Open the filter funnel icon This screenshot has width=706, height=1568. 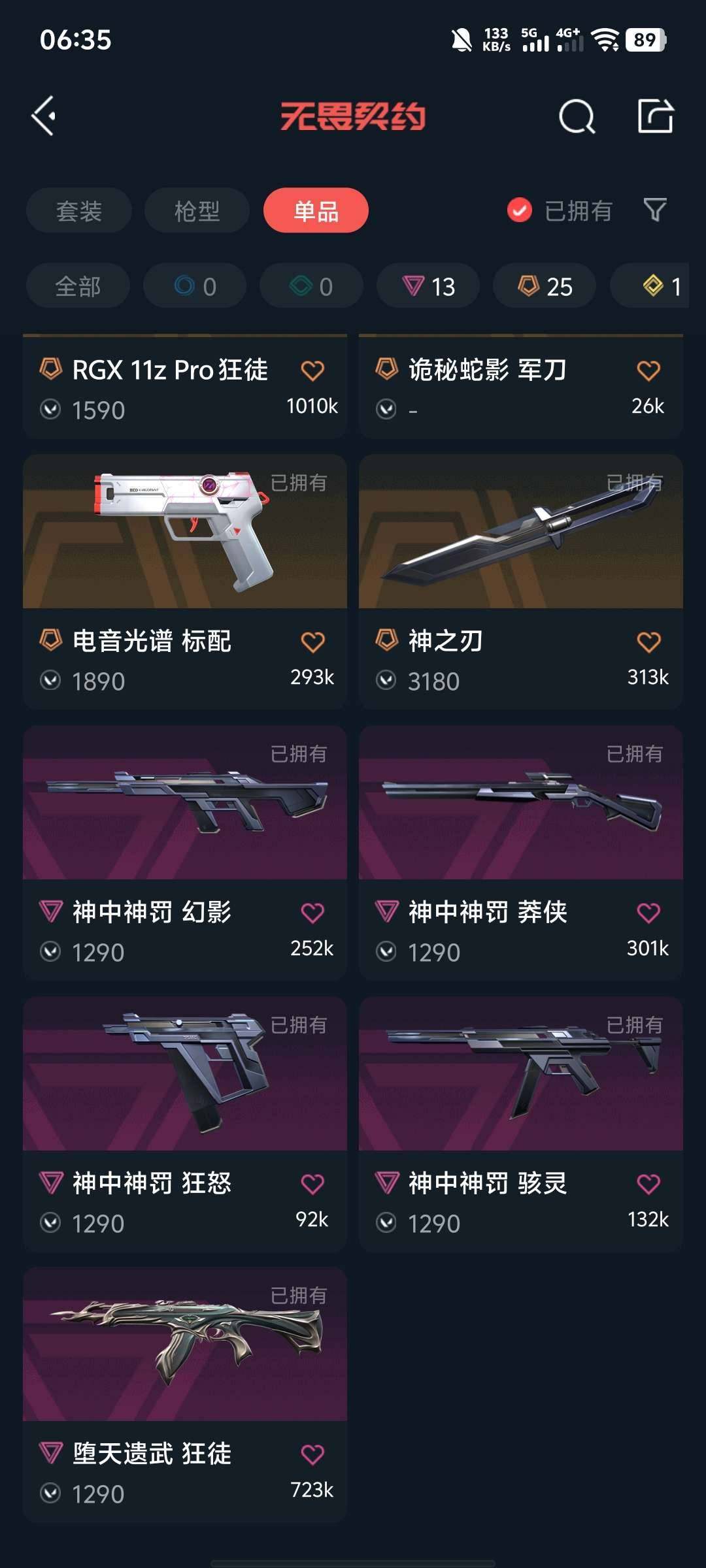(655, 210)
